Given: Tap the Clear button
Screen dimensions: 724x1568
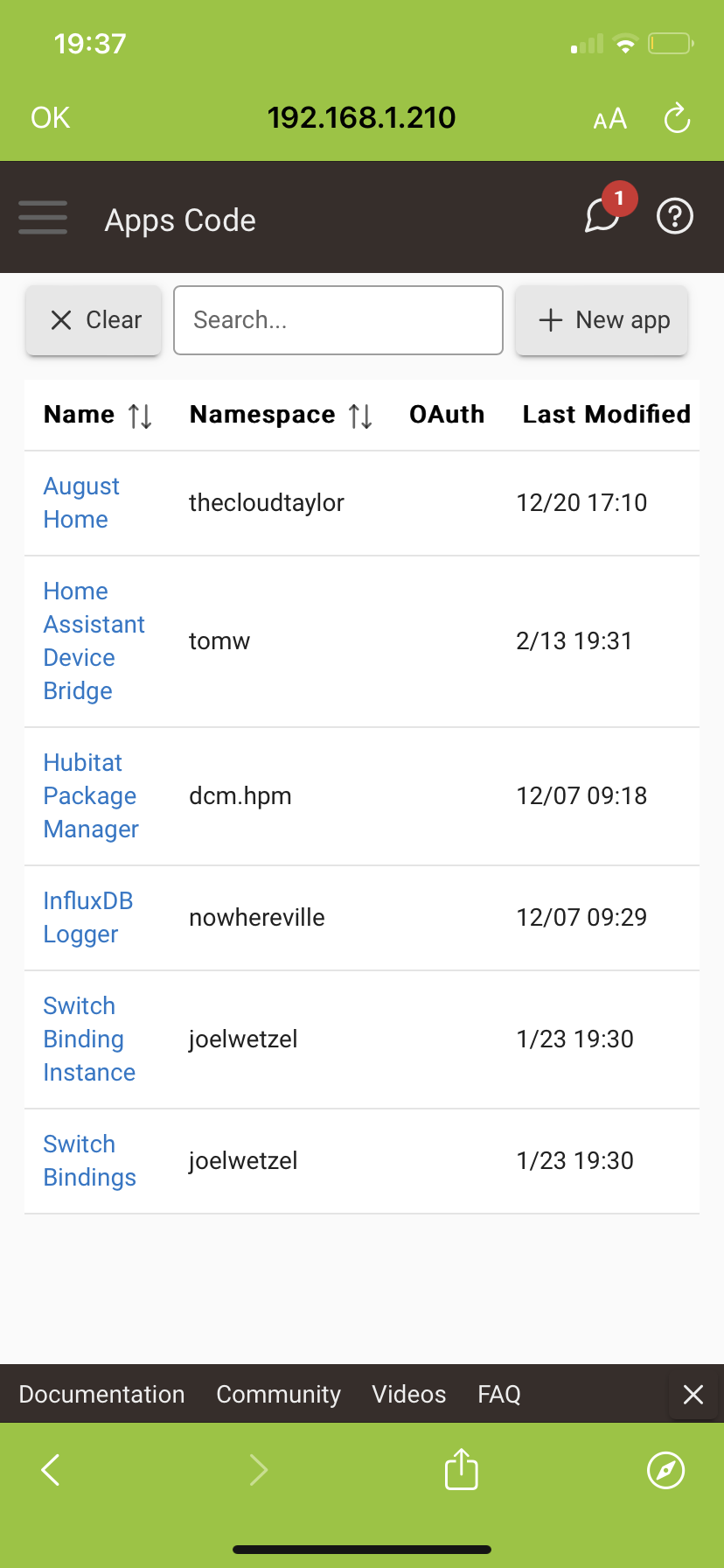Looking at the screenshot, I should coord(94,320).
